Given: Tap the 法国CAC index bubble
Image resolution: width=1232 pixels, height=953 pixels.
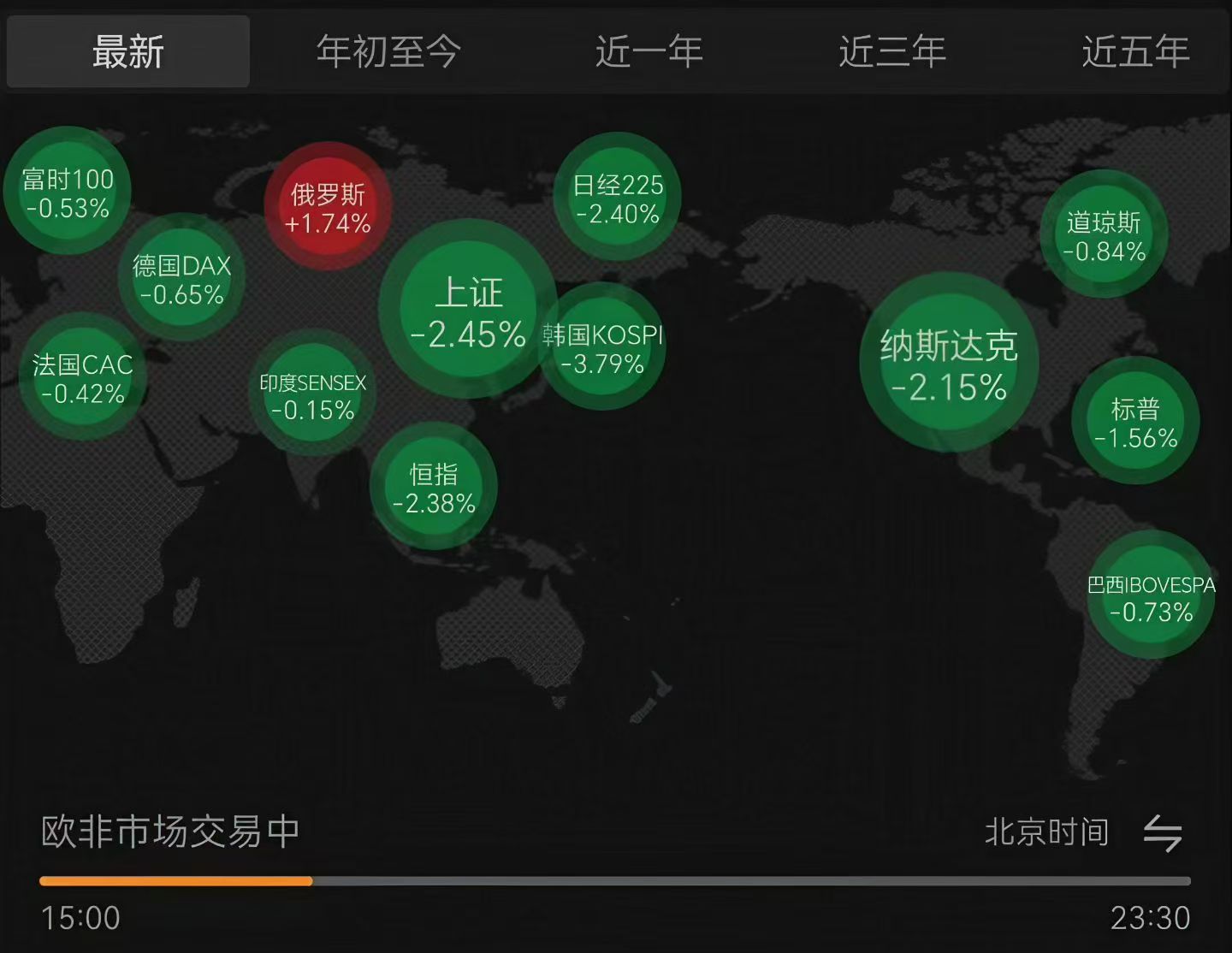Looking at the screenshot, I should [x=83, y=378].
